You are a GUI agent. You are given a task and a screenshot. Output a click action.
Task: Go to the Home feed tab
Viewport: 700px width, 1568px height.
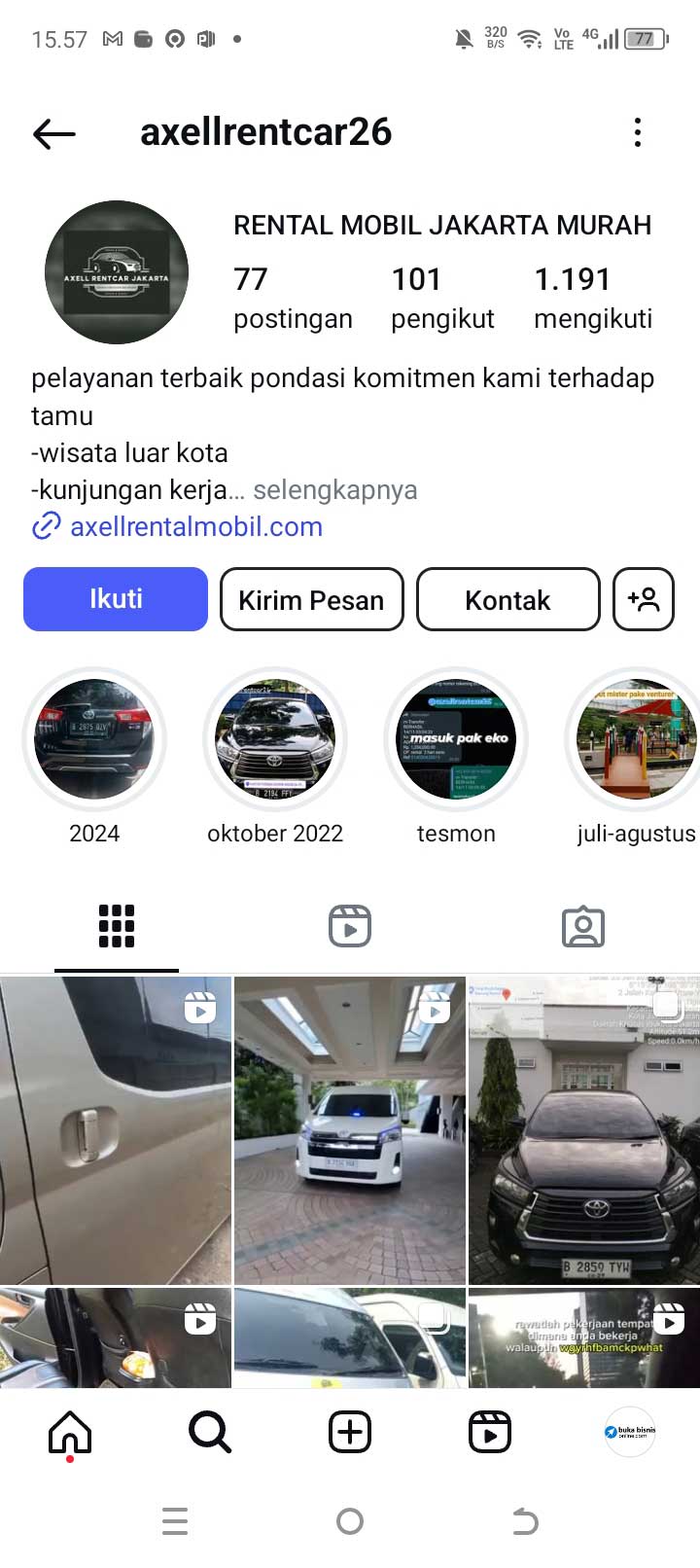tap(70, 1432)
